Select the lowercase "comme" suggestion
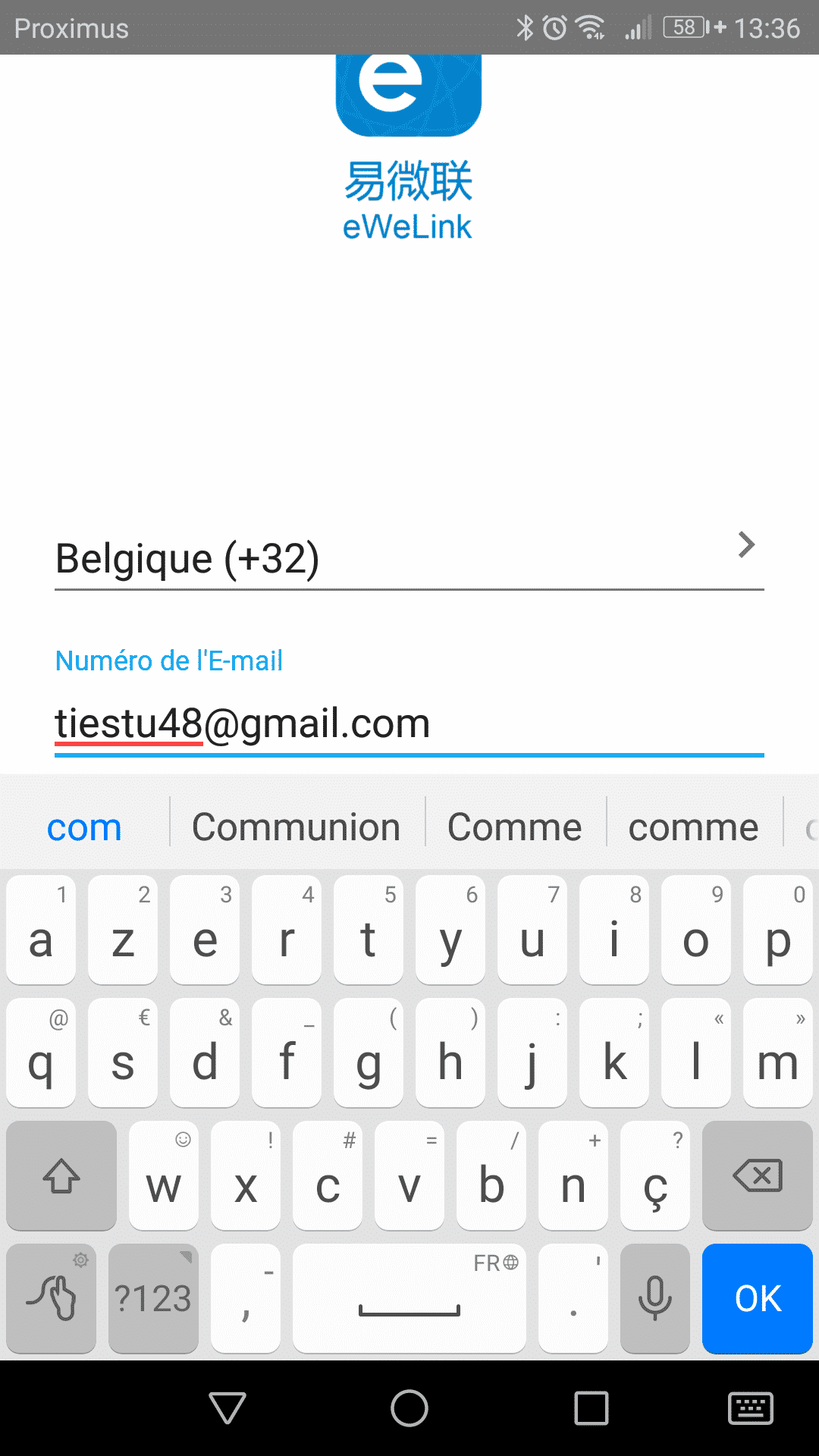819x1456 pixels. pyautogui.click(x=694, y=827)
